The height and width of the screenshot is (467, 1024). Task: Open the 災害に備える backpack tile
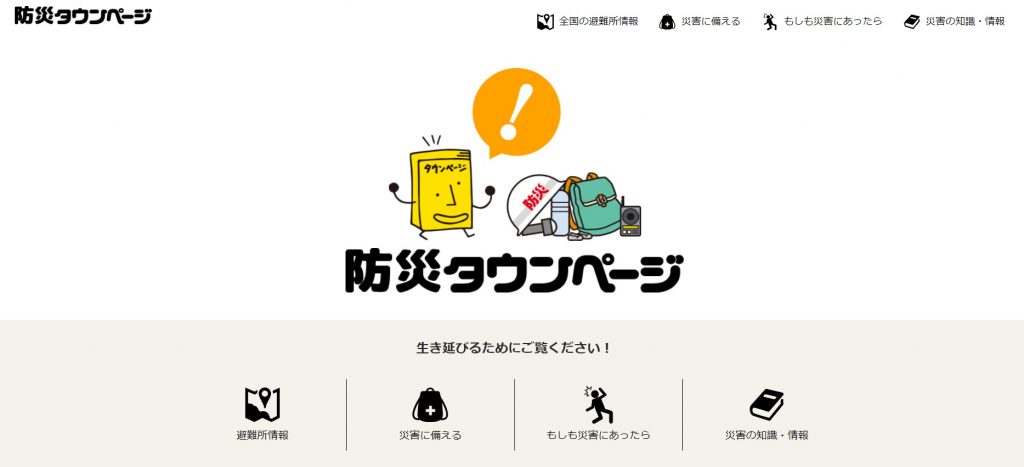pos(430,413)
